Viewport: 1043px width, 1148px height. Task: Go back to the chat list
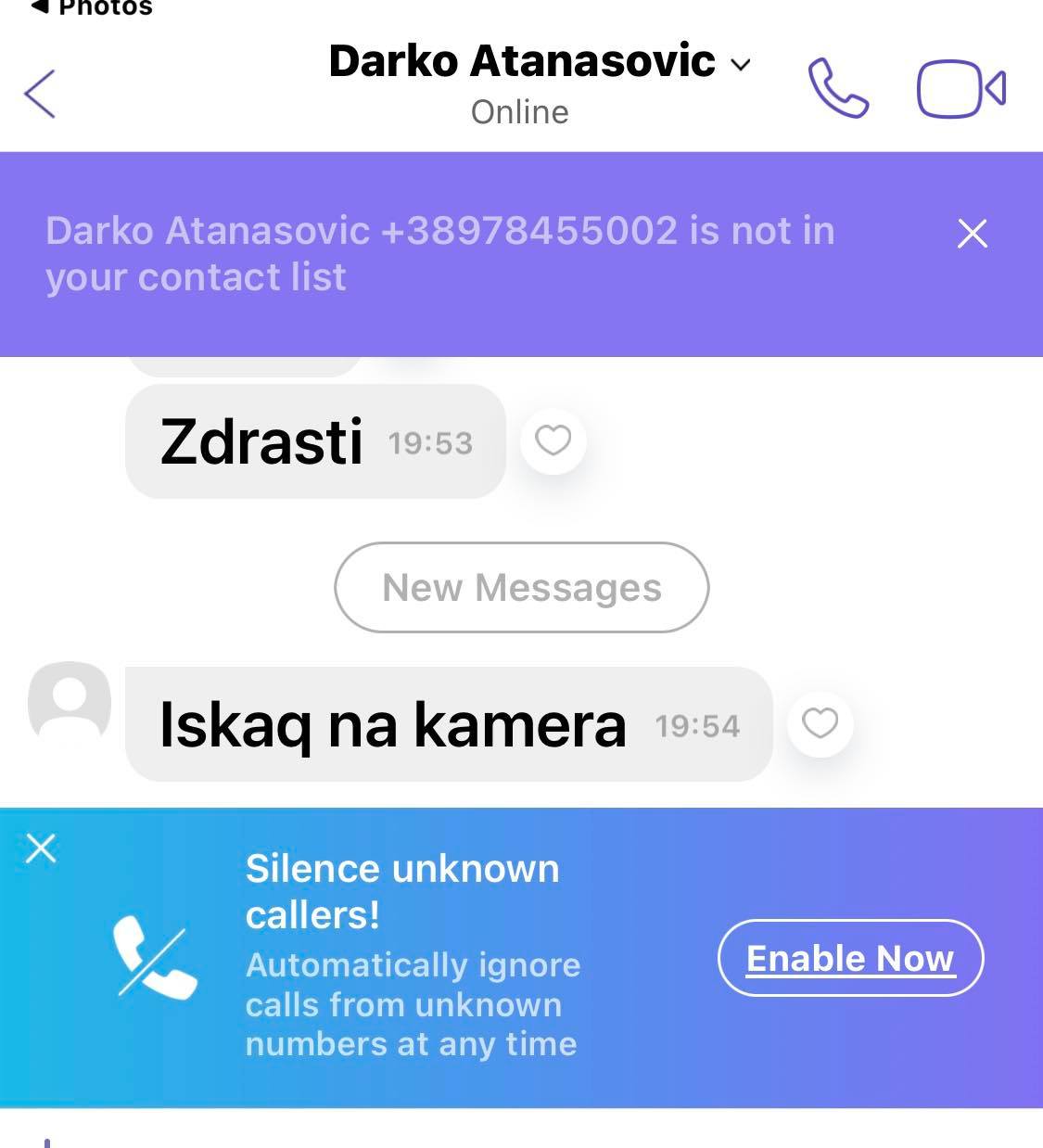[x=40, y=94]
